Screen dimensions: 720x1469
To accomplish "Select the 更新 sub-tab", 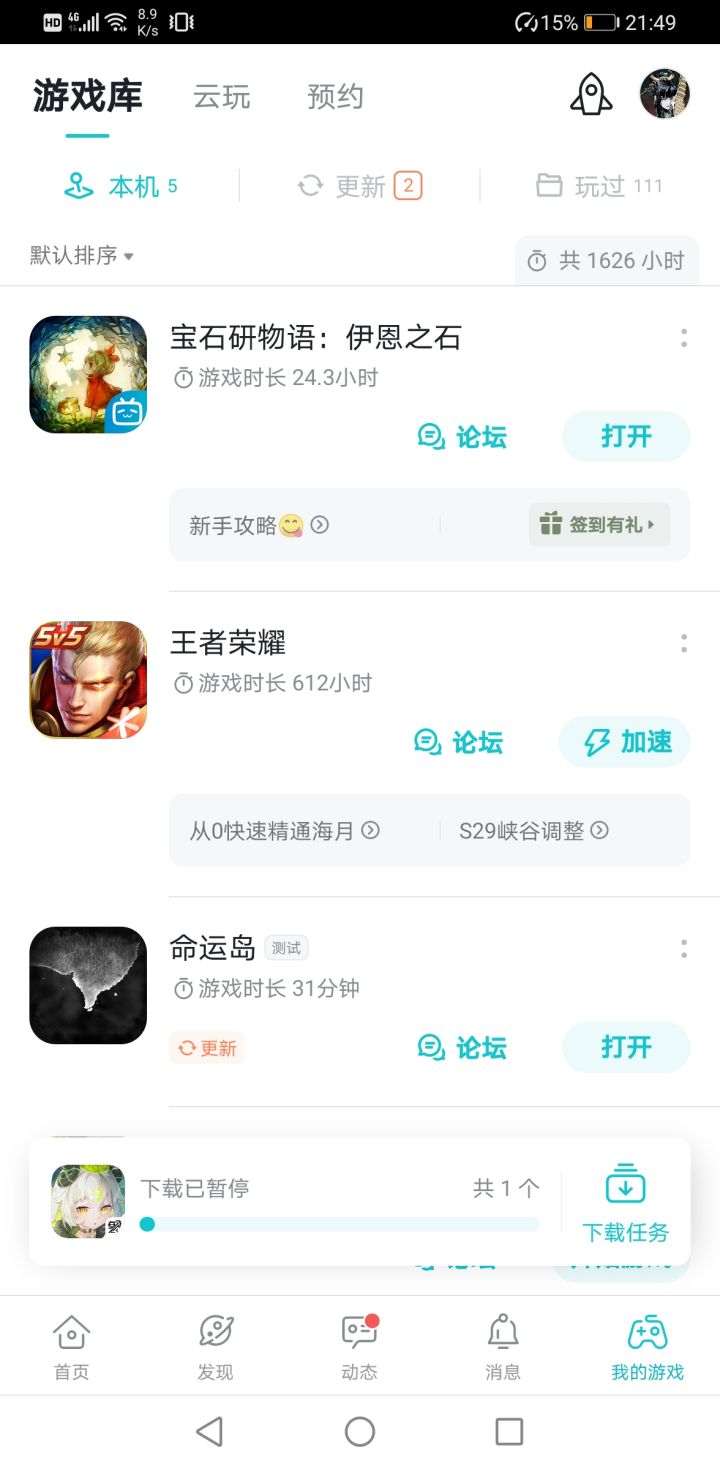I will 360,186.
